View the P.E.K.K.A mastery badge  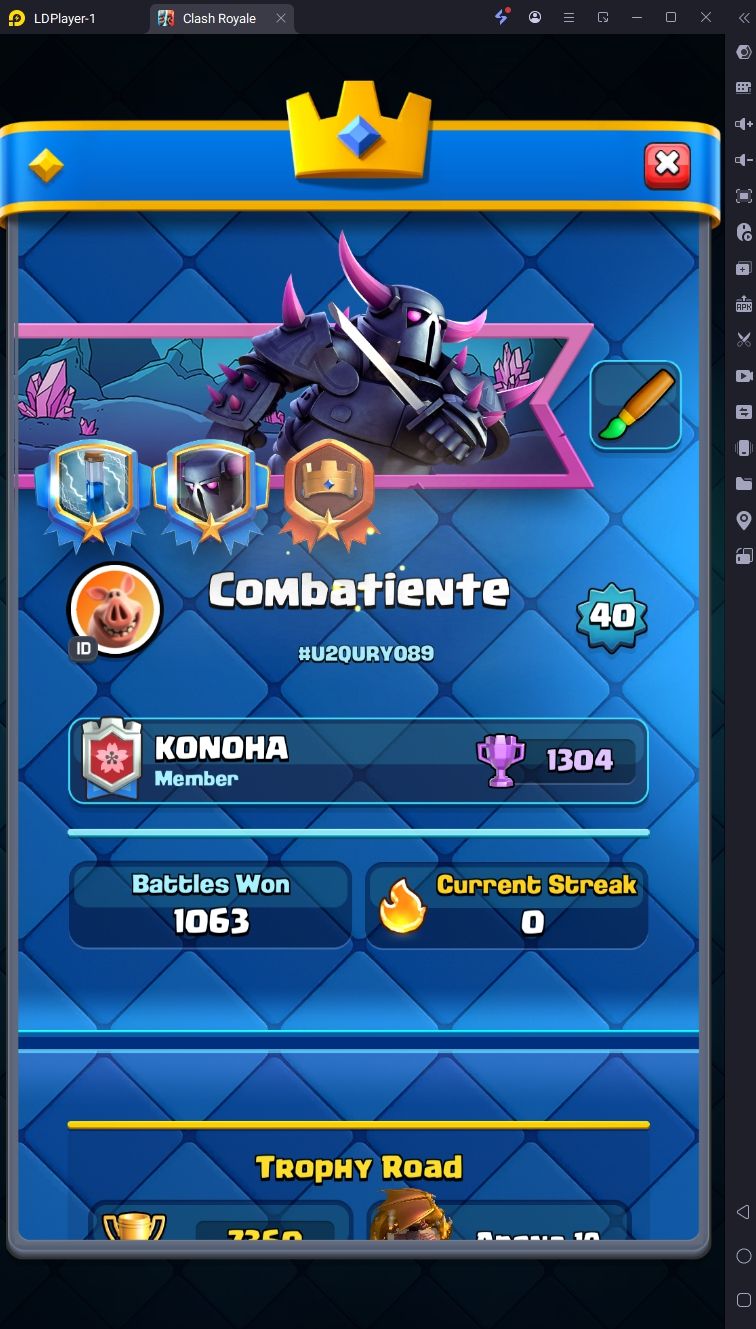point(211,494)
